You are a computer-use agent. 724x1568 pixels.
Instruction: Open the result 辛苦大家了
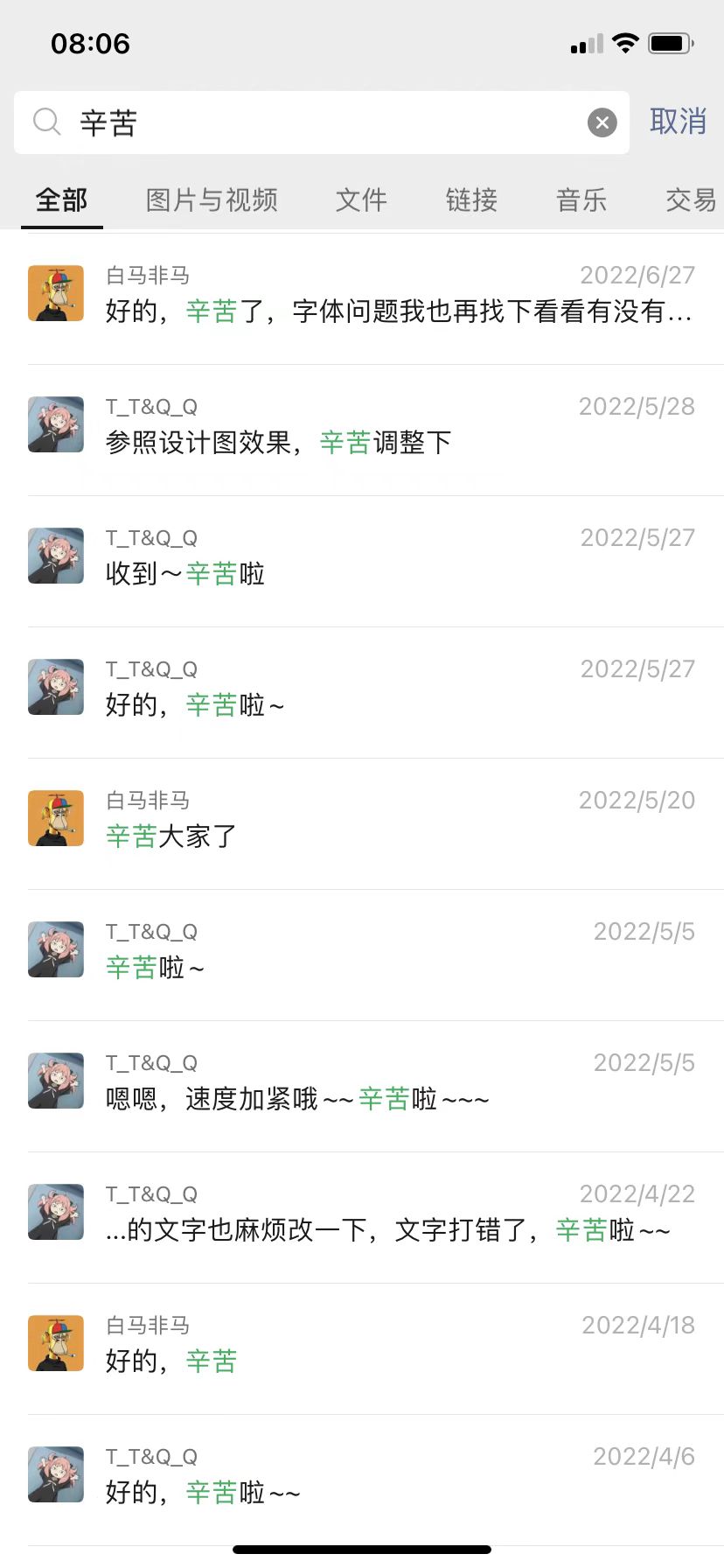(376, 823)
